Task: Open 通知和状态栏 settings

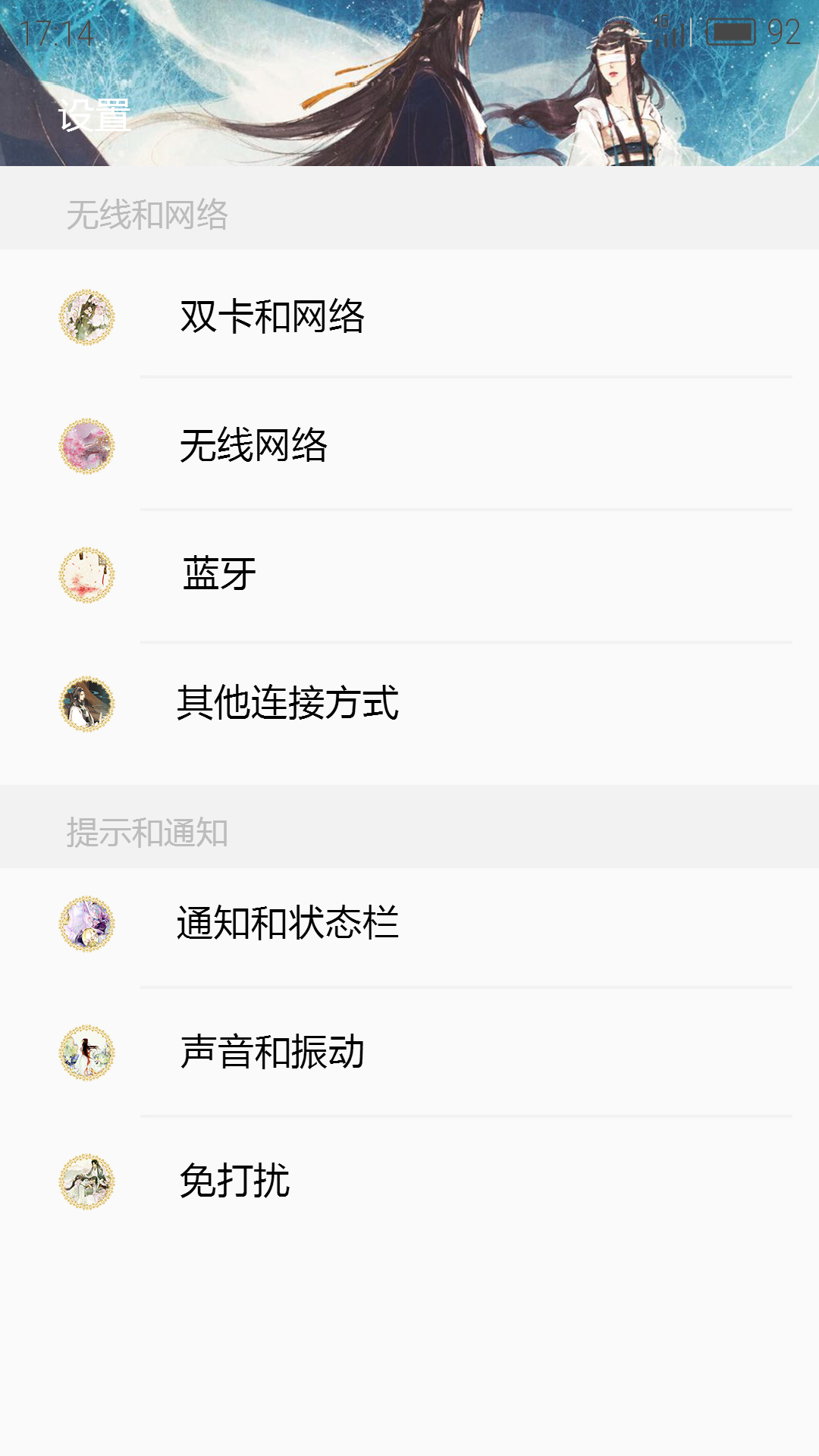Action: (x=409, y=923)
